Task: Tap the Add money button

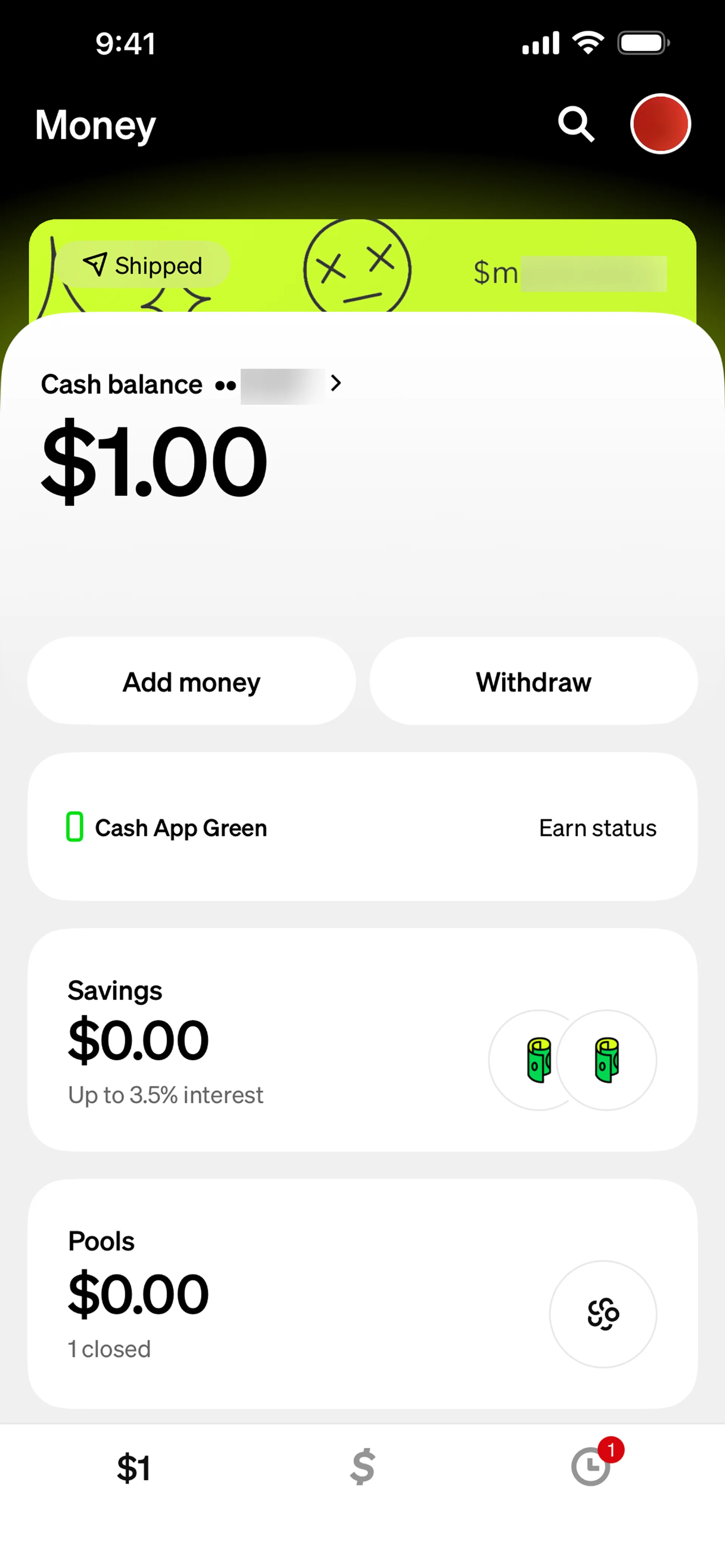Action: click(x=191, y=681)
